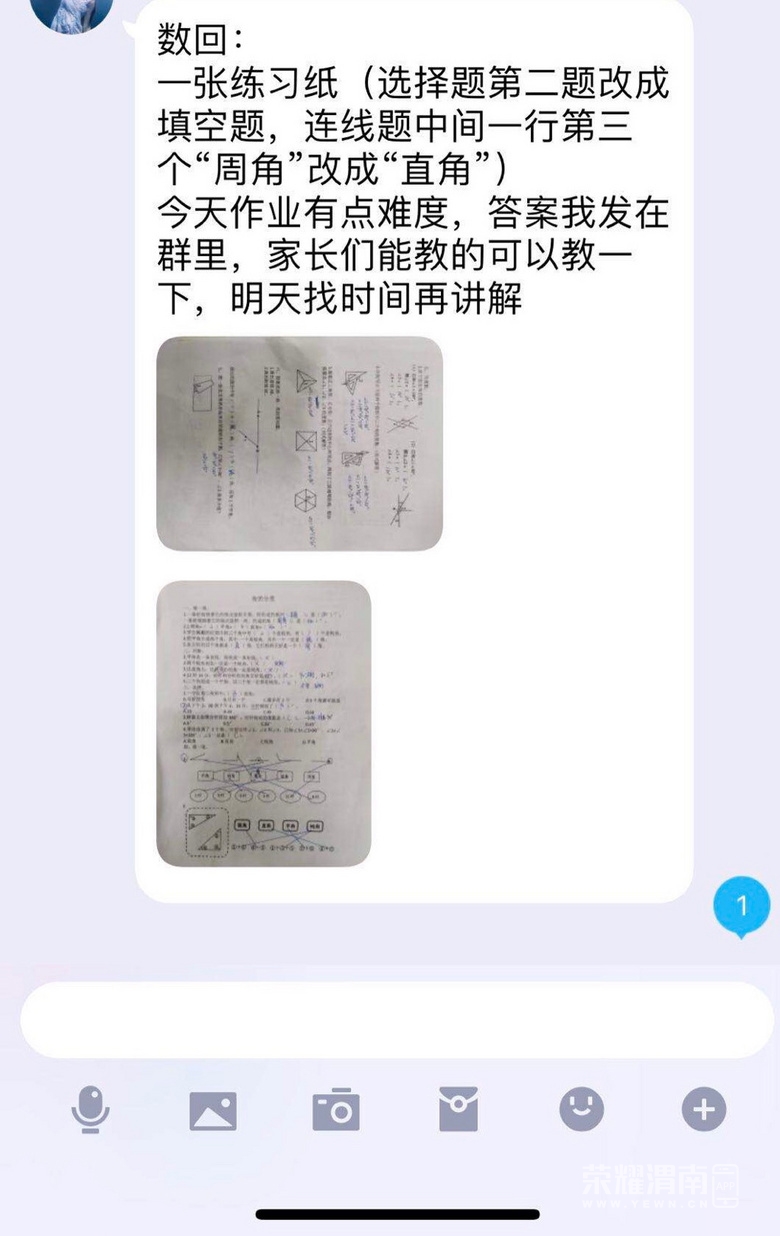The width and height of the screenshot is (780, 1236).
Task: Send a red packet
Action: (x=458, y=1110)
